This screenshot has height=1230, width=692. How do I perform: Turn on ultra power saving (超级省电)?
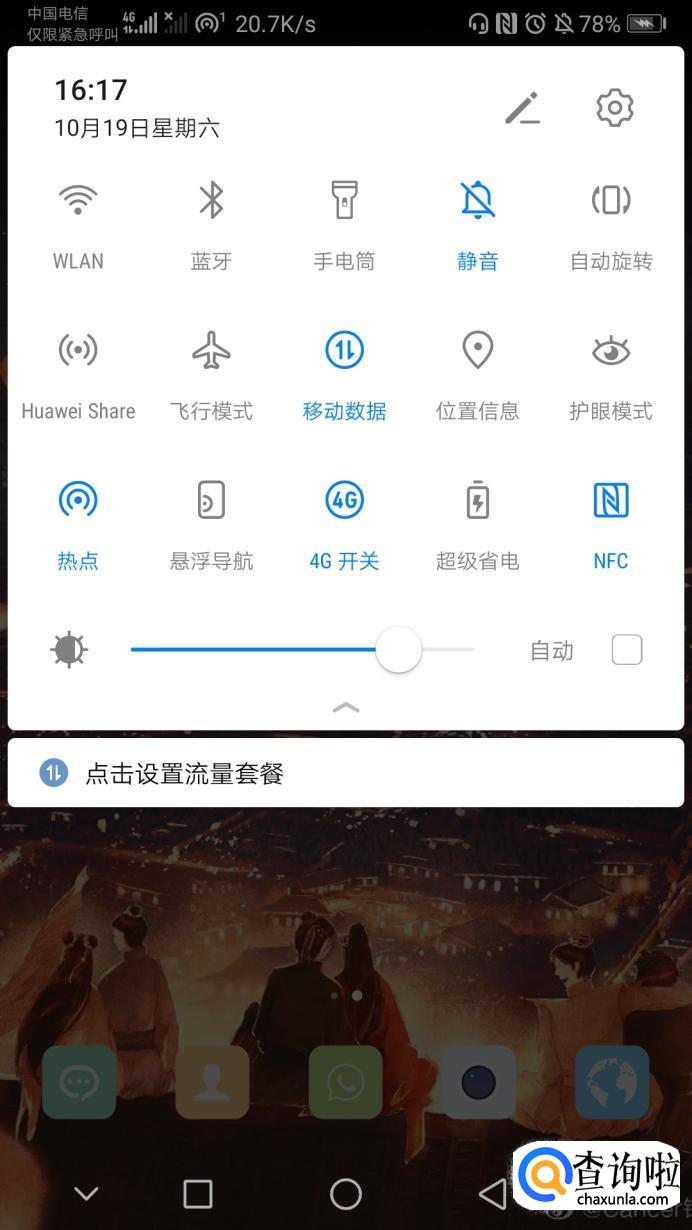pyautogui.click(x=478, y=500)
